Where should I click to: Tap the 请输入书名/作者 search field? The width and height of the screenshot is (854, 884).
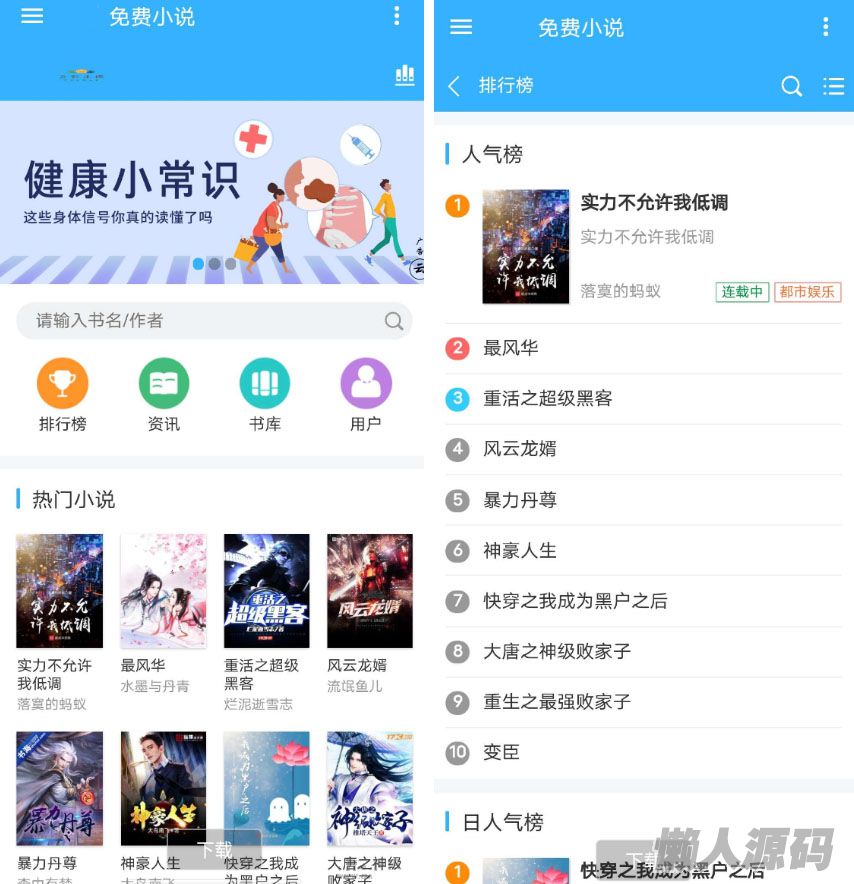tap(200, 321)
